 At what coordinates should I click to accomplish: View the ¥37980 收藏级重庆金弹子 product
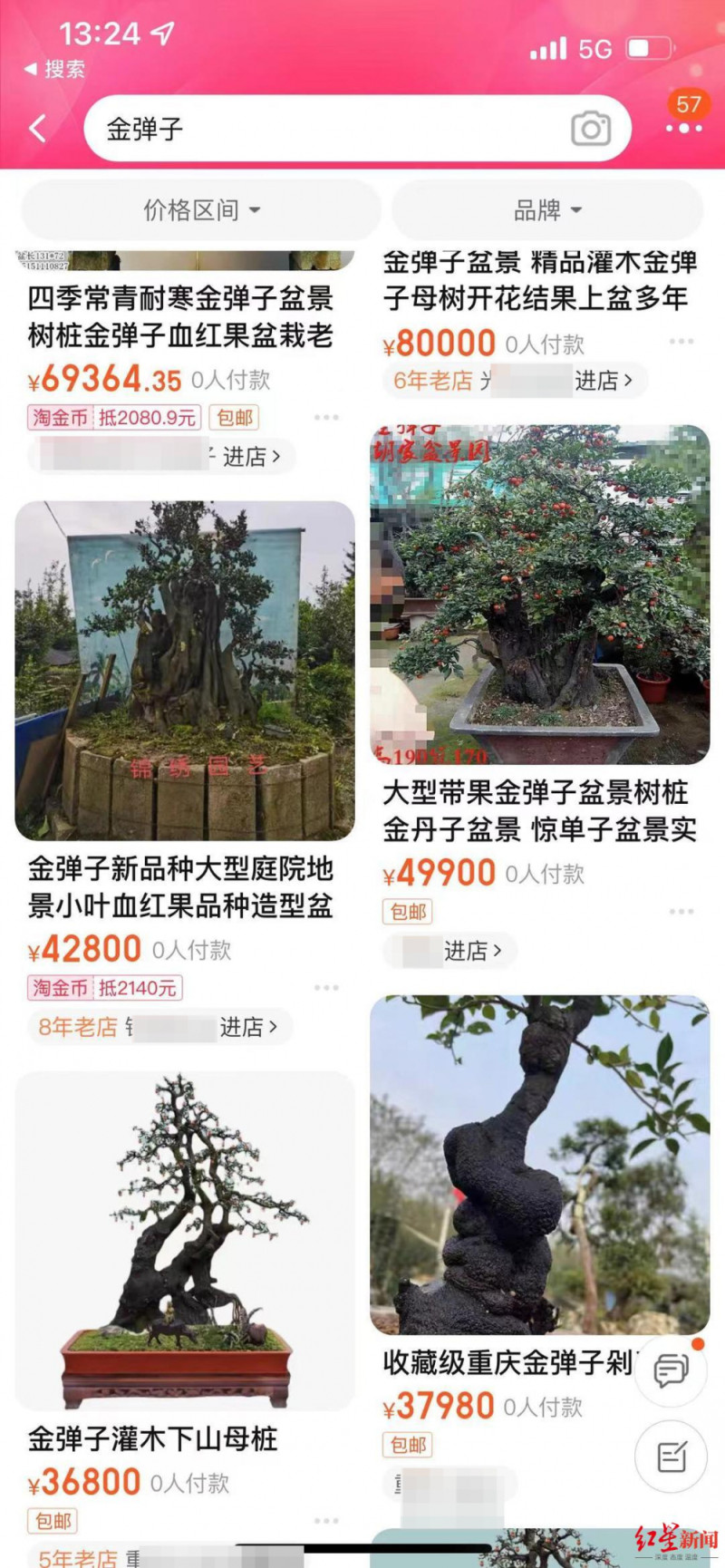tap(540, 1165)
